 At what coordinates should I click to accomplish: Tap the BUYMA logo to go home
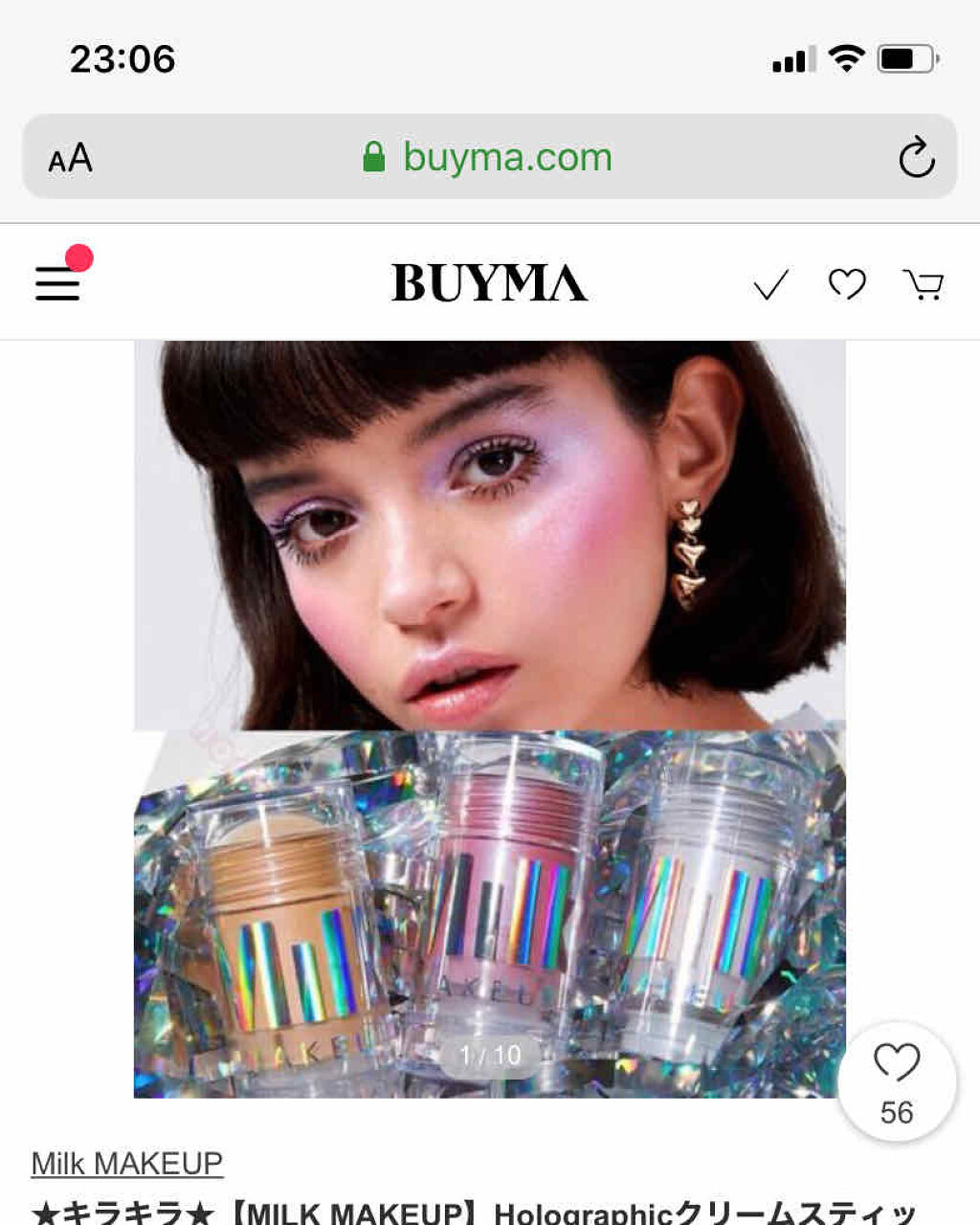[489, 283]
